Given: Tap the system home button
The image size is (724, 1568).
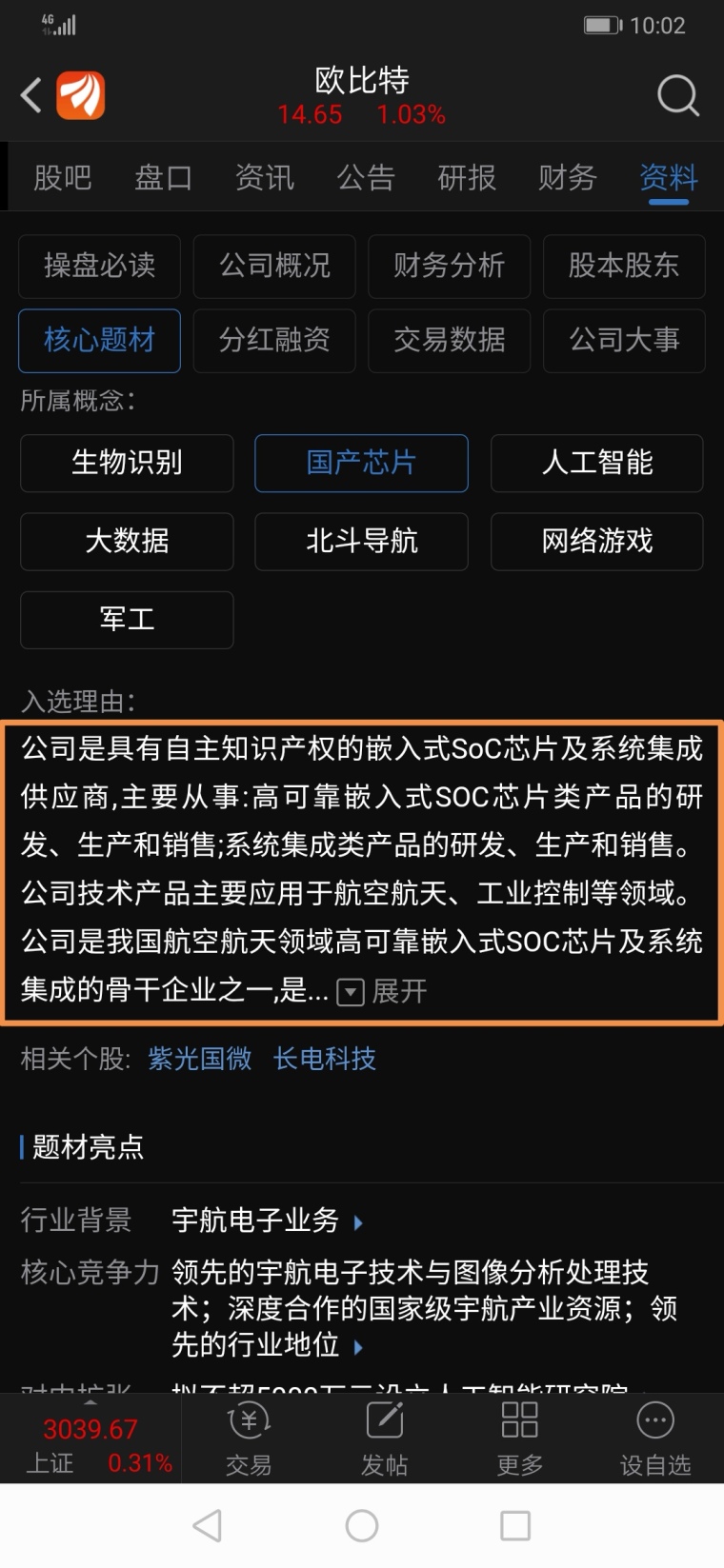Looking at the screenshot, I should coord(362,1526).
